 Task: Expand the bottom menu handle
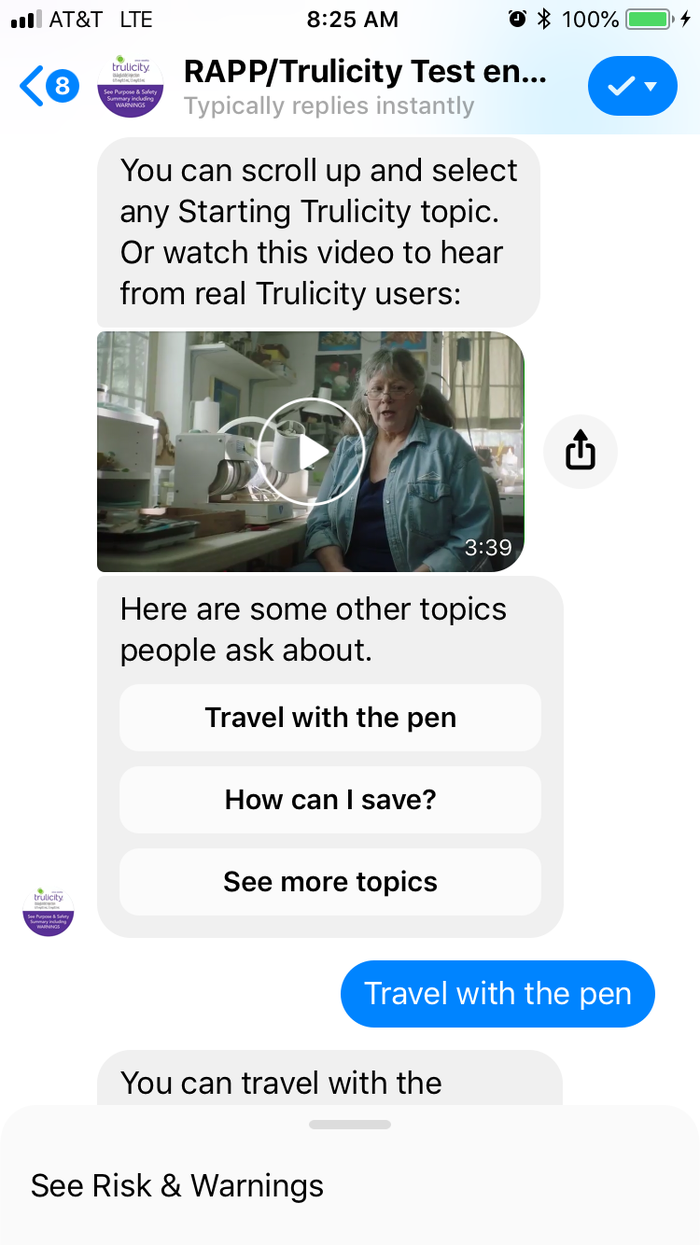(349, 1125)
